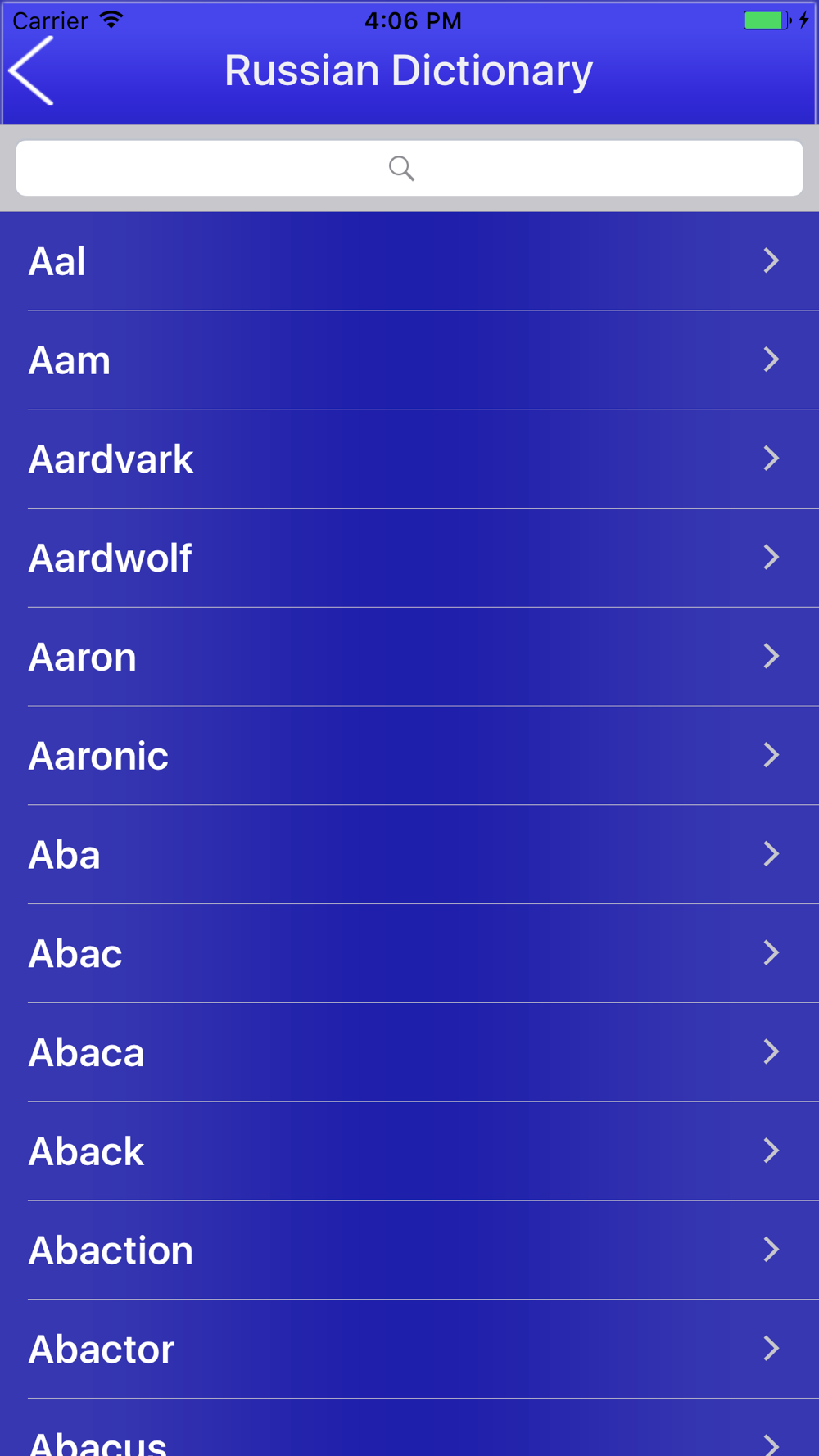Go back using the header arrow

31,70
